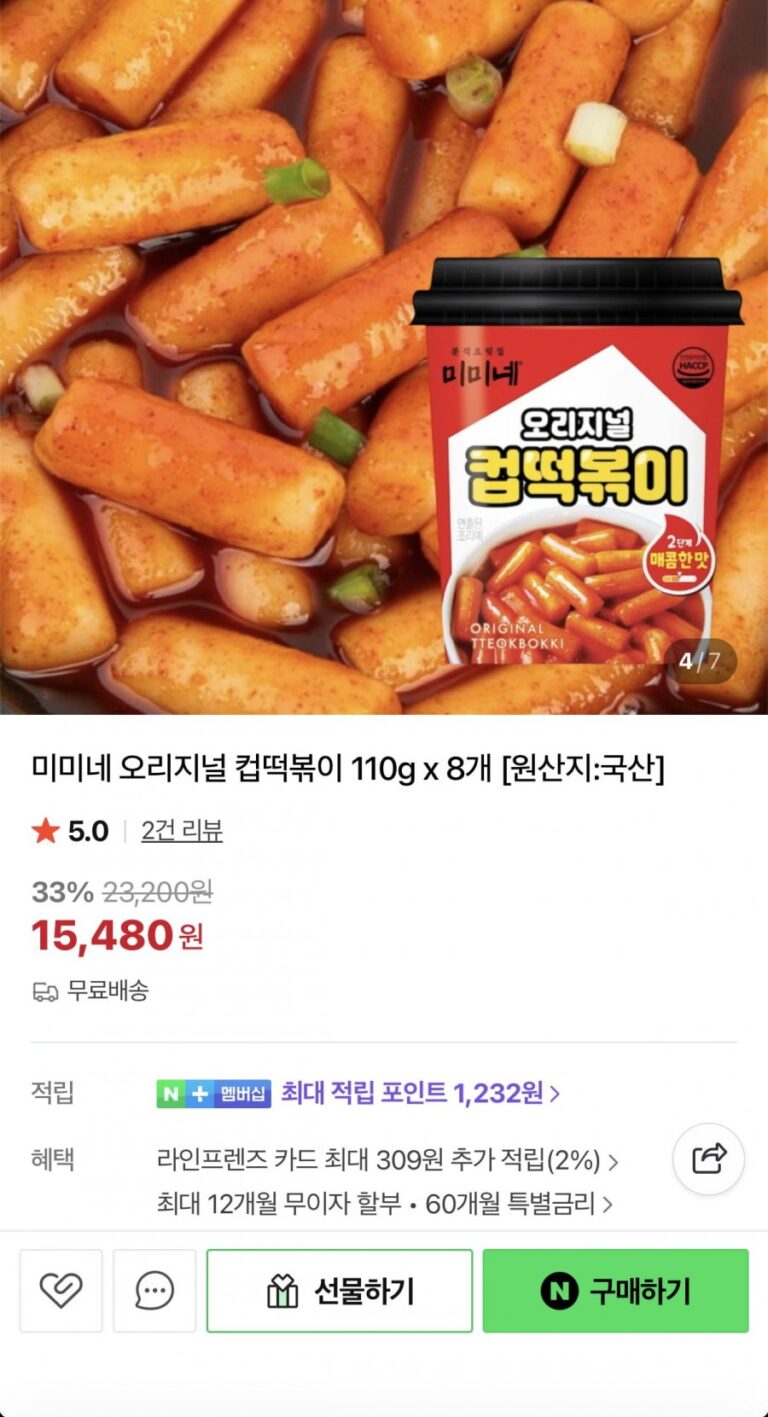View 최대 적립 포인트 1,232원 details

[x=420, y=1093]
